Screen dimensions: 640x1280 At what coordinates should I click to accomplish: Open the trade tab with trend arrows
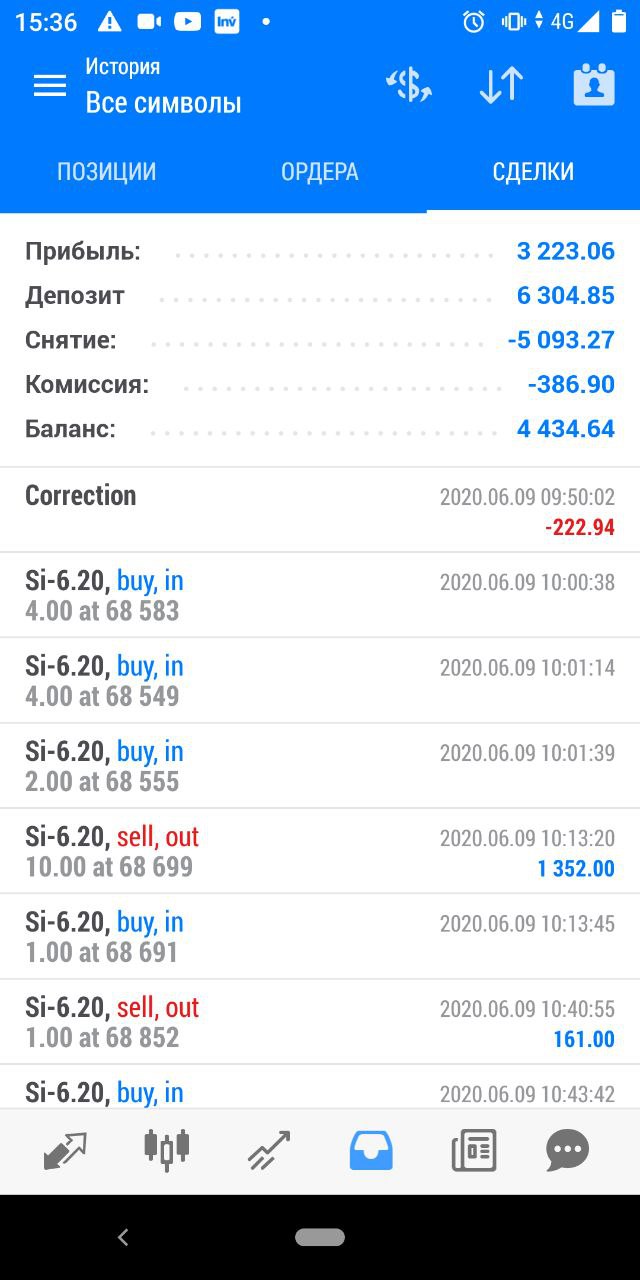[x=269, y=1151]
